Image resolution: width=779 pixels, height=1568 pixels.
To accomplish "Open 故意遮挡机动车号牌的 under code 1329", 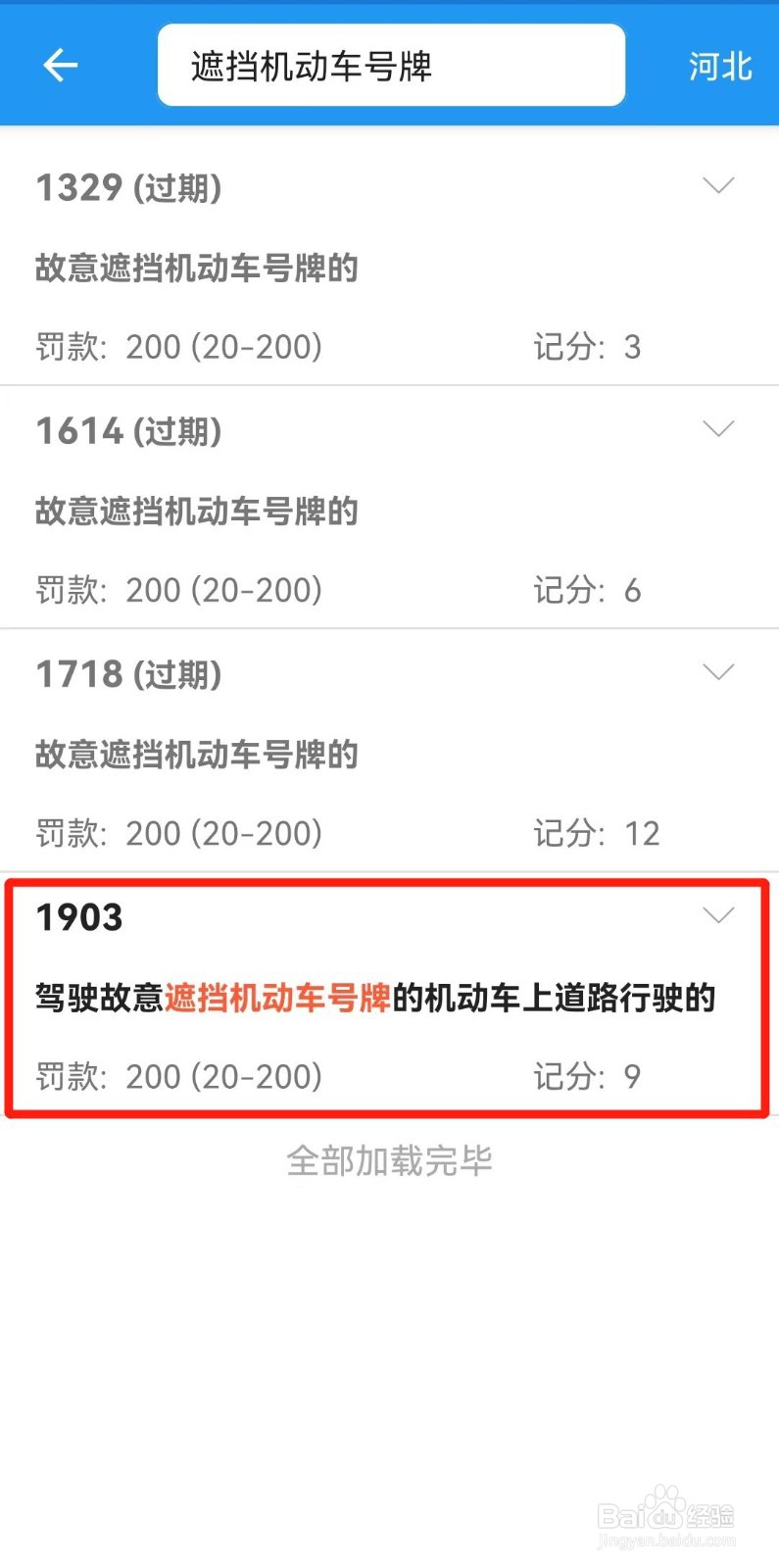I will point(196,269).
